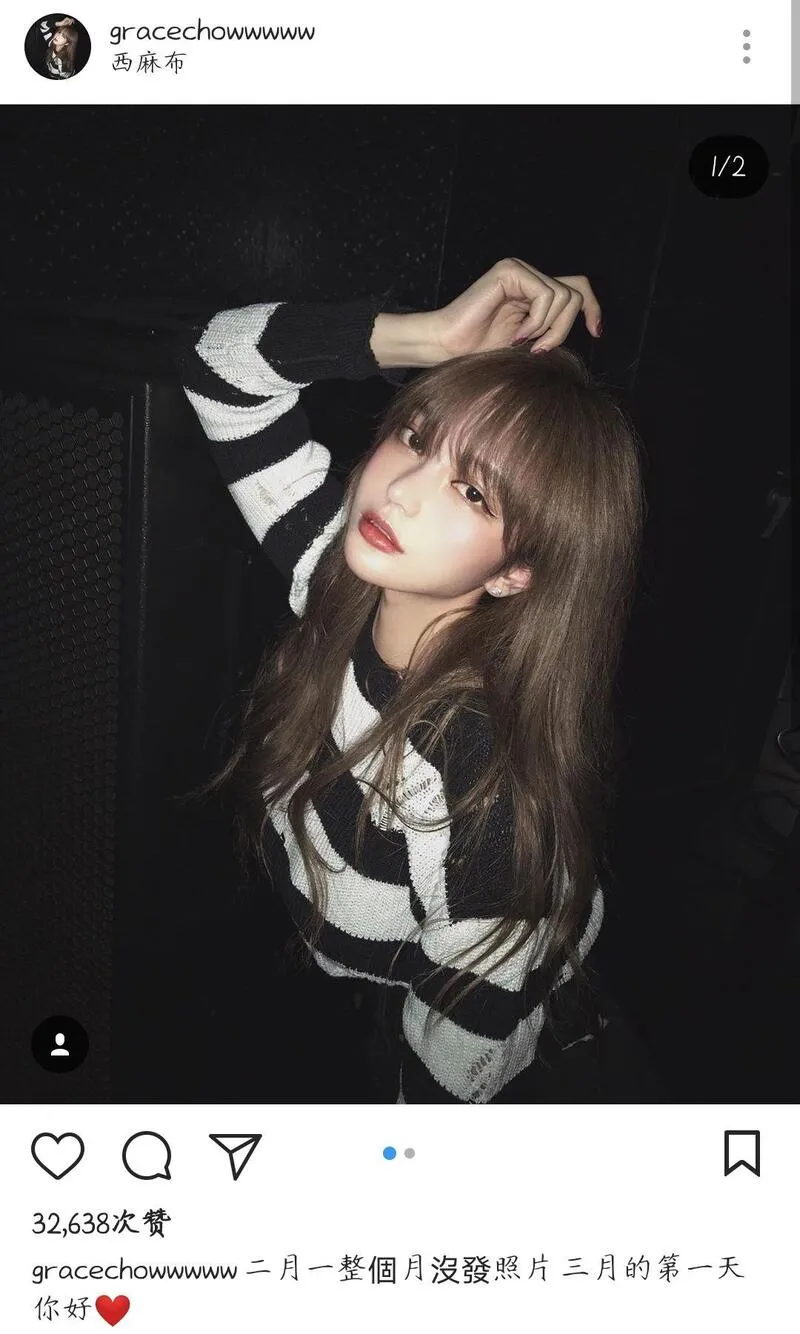This screenshot has width=800, height=1334.
Task: Bookmark this post
Action: point(741,1154)
